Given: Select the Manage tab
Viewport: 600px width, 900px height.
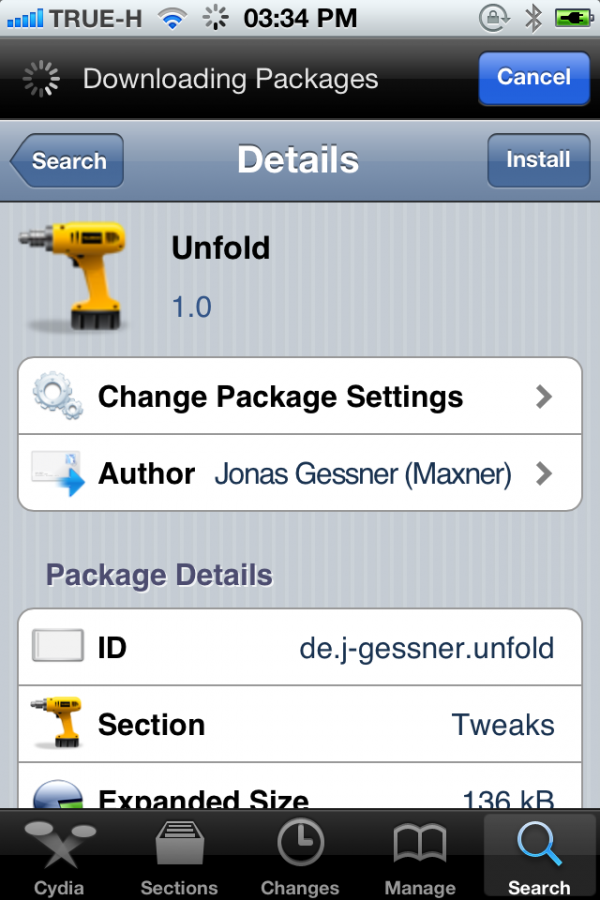Looking at the screenshot, I should 420,856.
